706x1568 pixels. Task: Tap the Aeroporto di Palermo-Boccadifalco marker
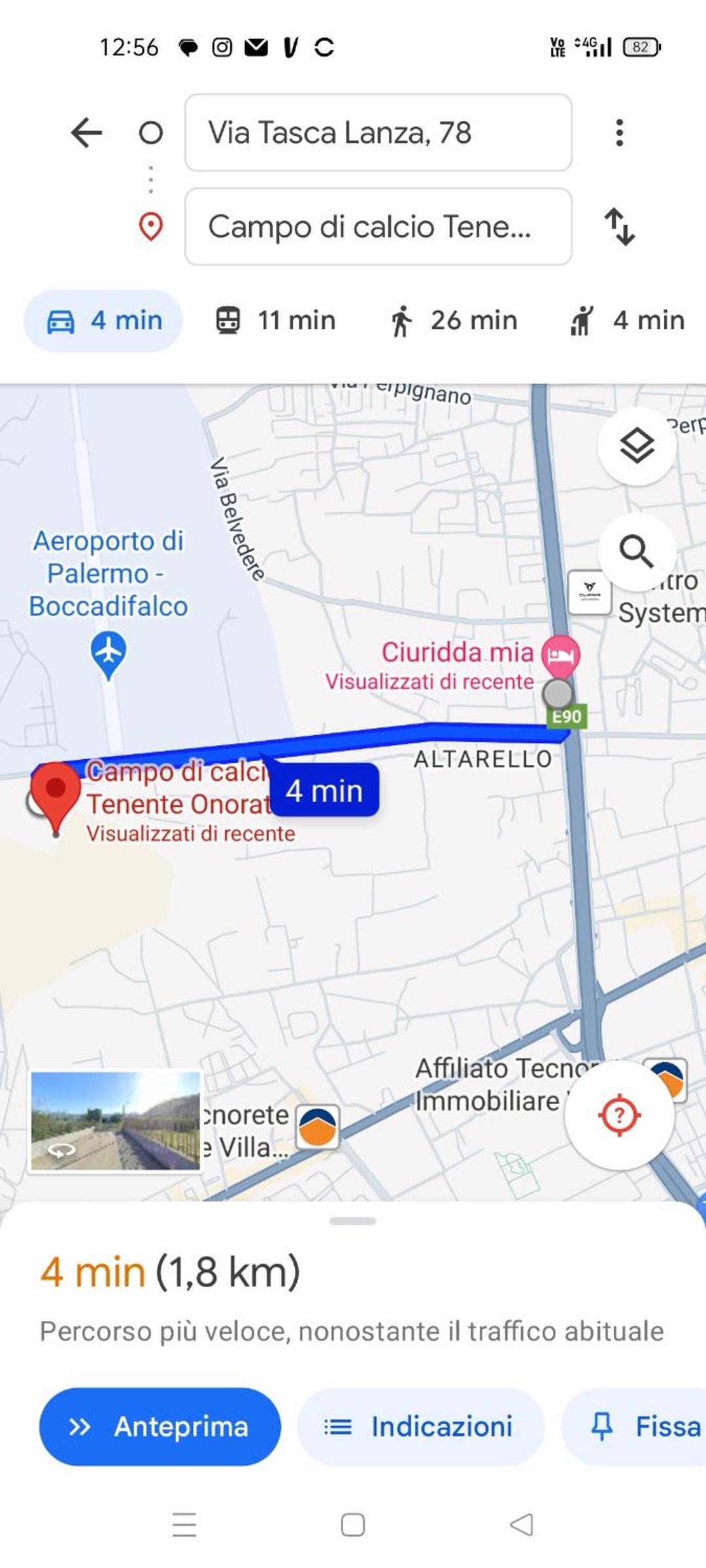point(108,654)
